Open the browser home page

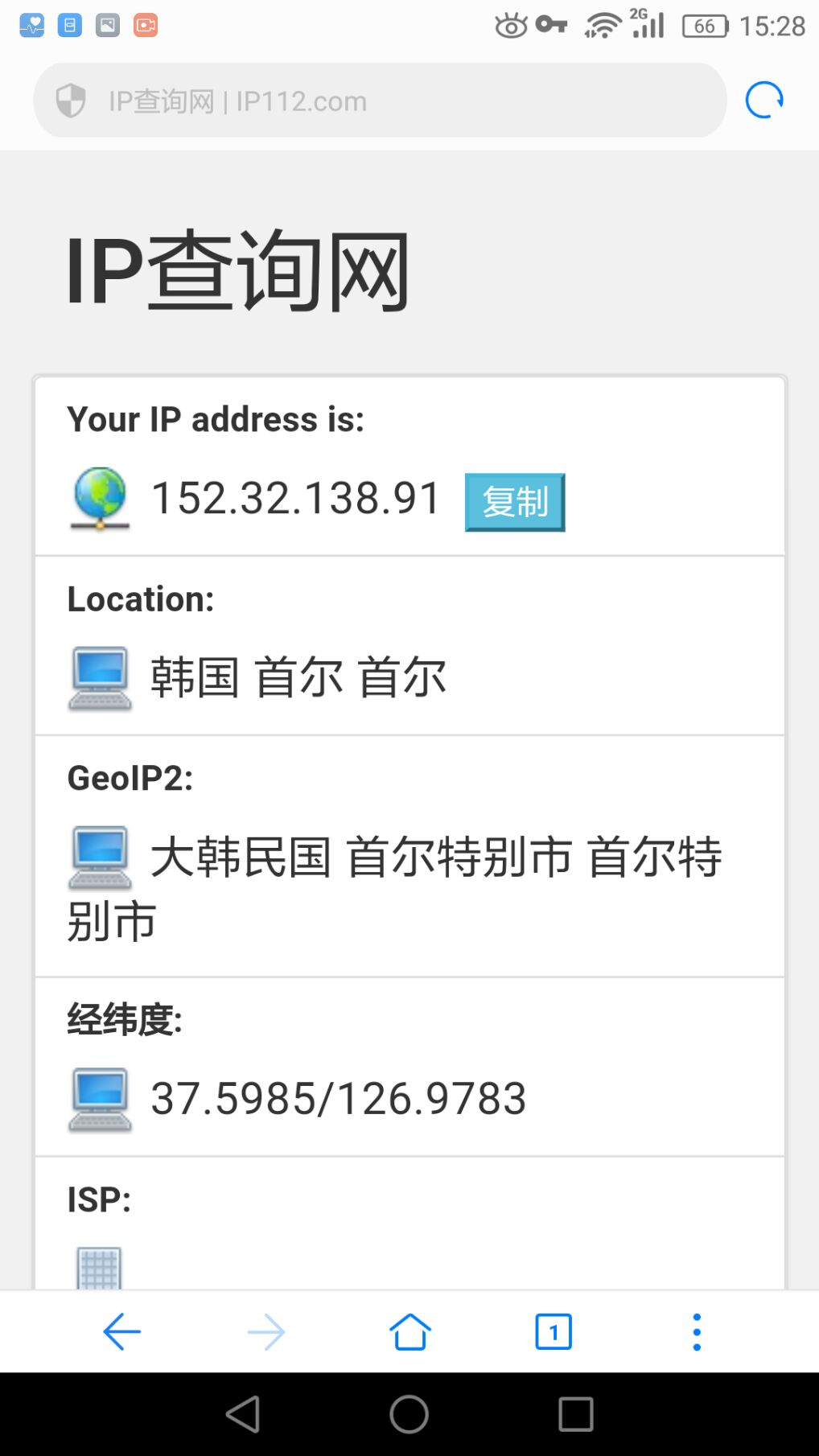[409, 1332]
